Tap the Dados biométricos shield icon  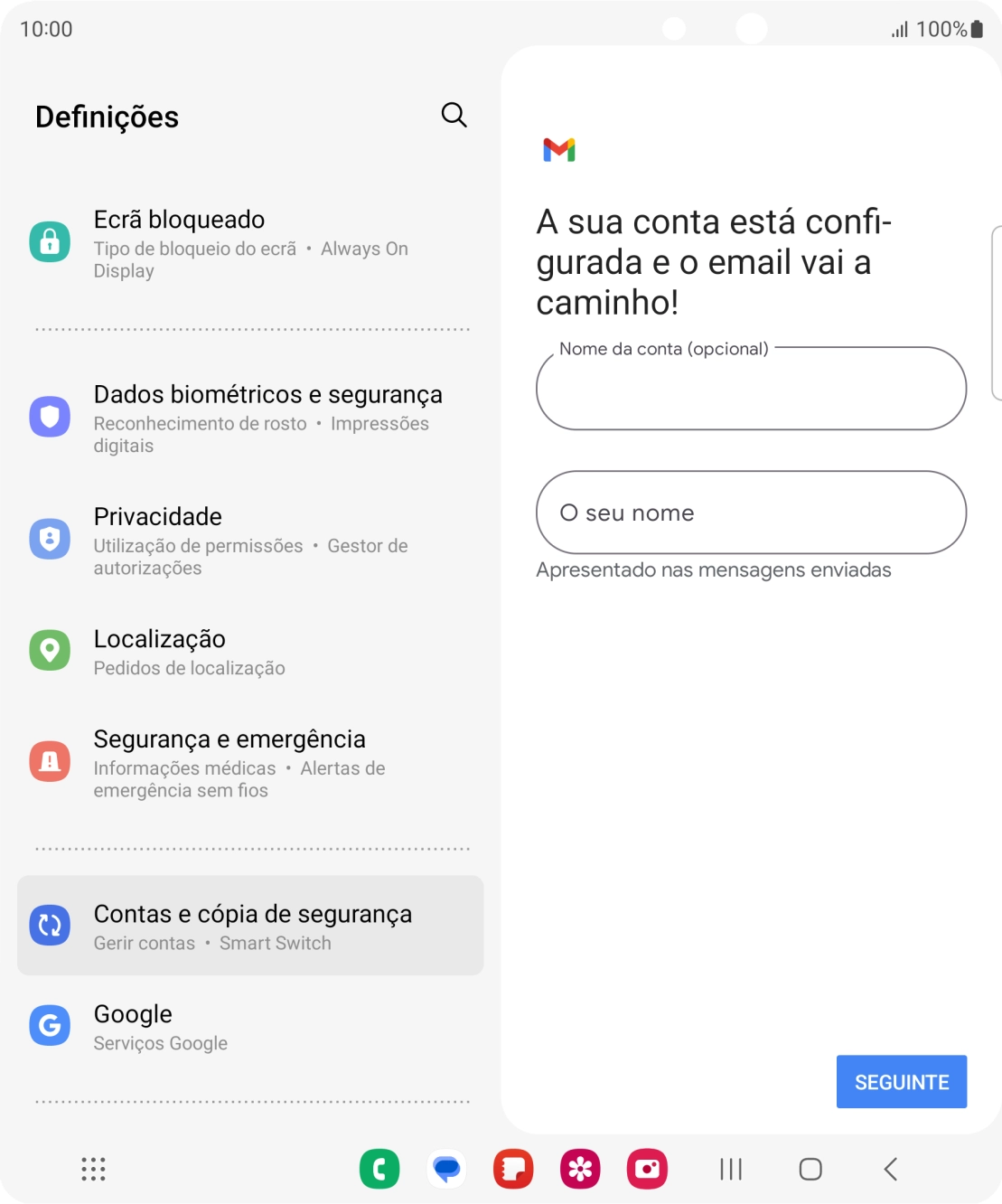(x=51, y=417)
